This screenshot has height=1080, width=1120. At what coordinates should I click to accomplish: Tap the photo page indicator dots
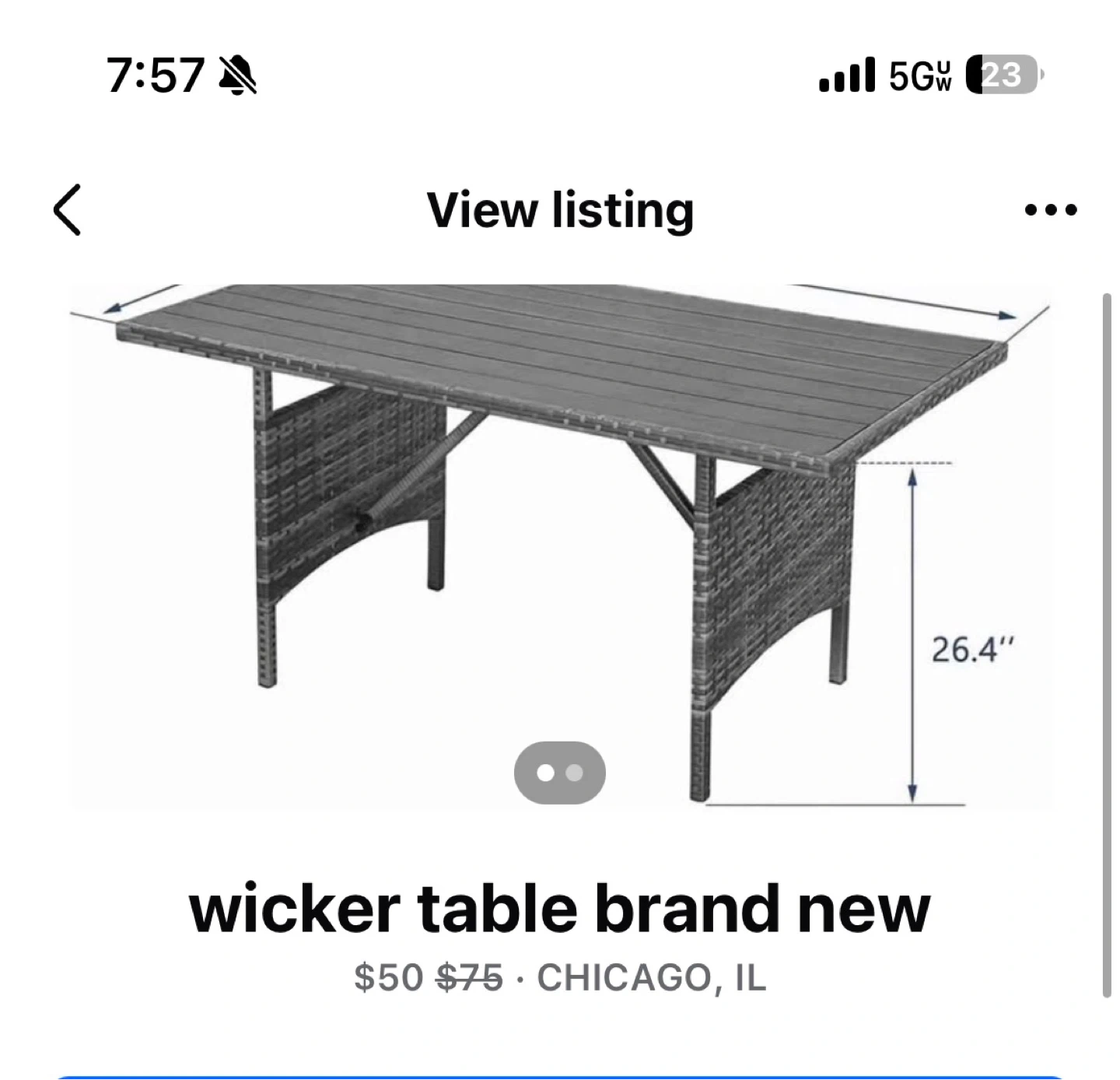pyautogui.click(x=560, y=773)
